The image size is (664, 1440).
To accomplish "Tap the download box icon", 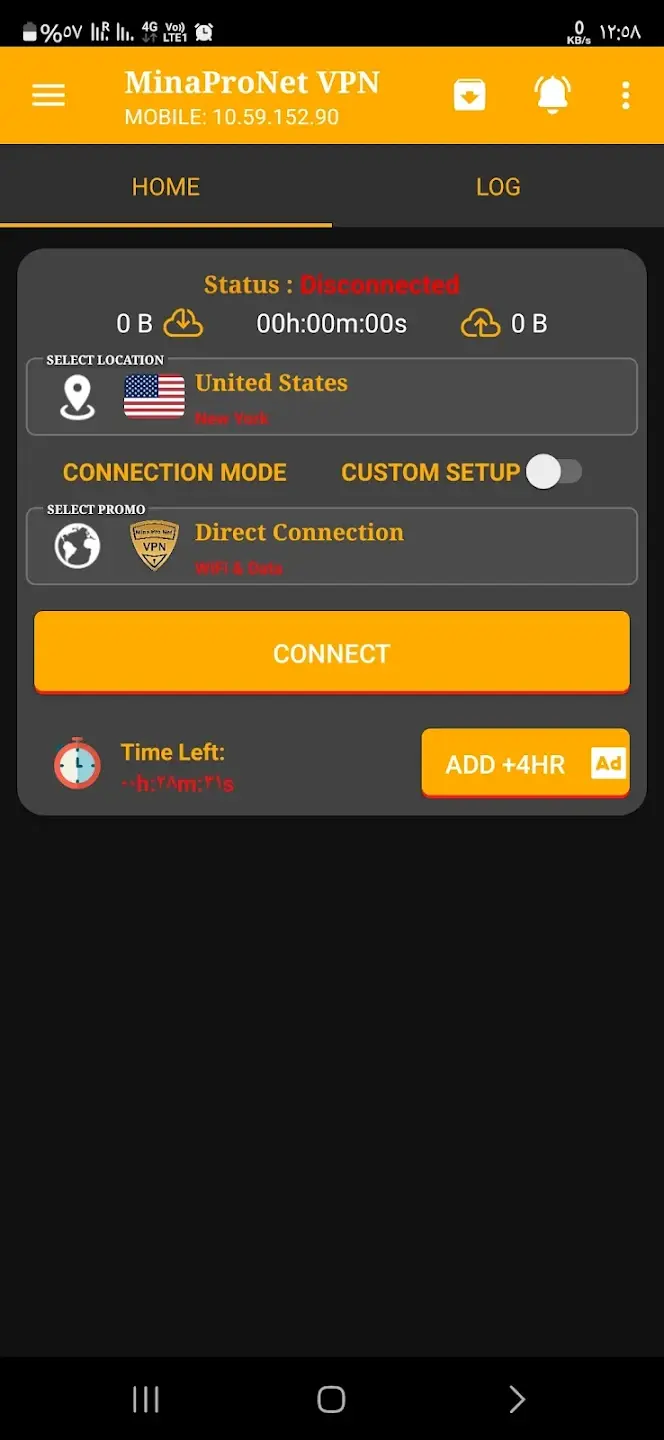I will (469, 95).
